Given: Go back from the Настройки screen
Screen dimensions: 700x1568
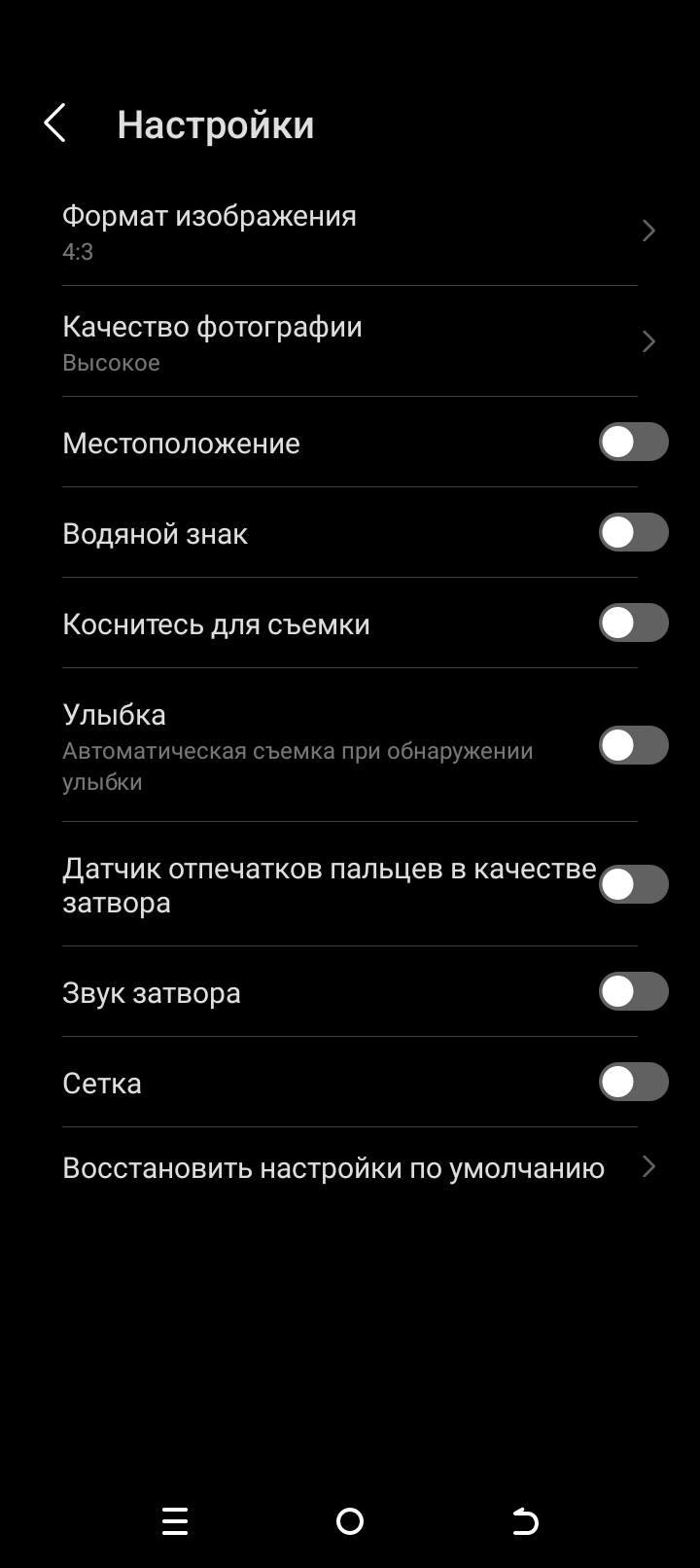Looking at the screenshot, I should tap(55, 124).
